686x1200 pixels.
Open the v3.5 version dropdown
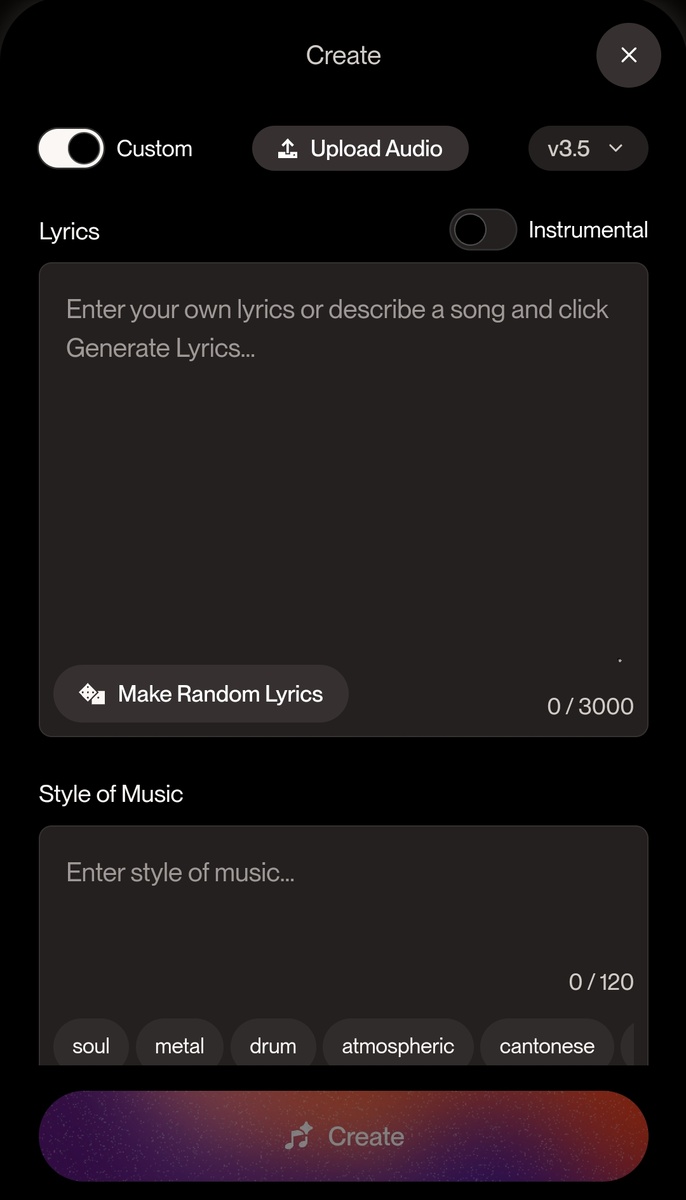pos(587,149)
